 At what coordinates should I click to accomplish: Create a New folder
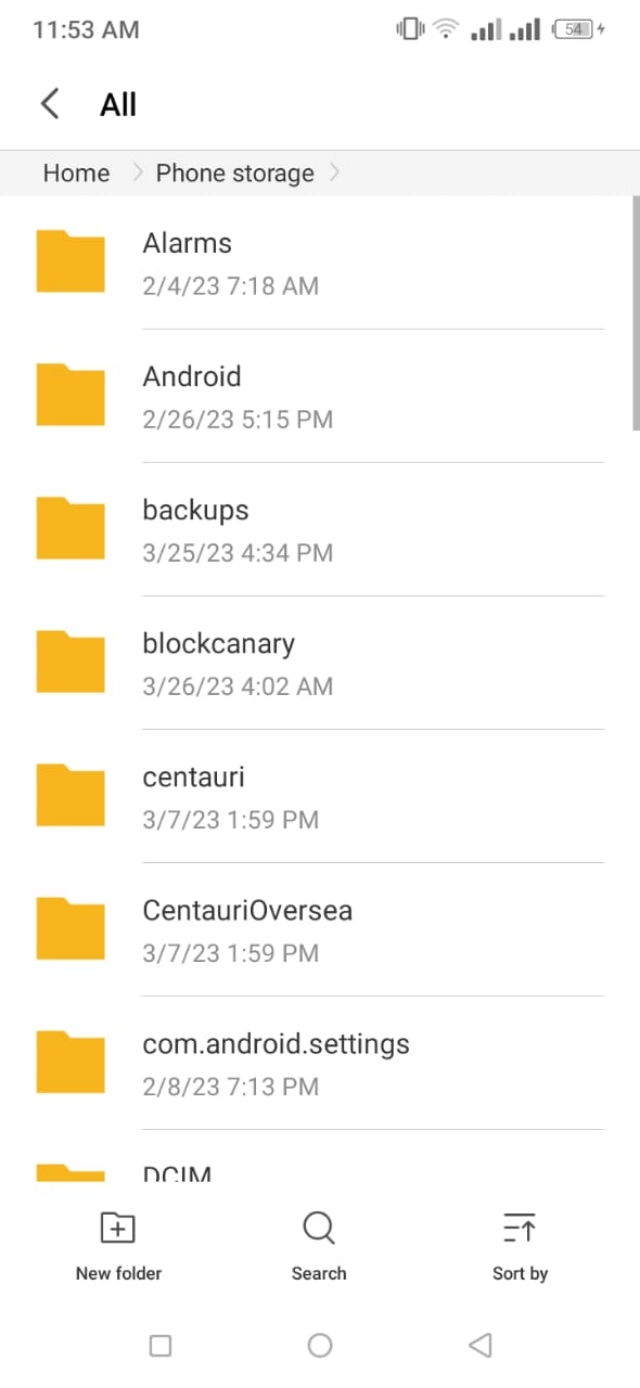tap(118, 1244)
